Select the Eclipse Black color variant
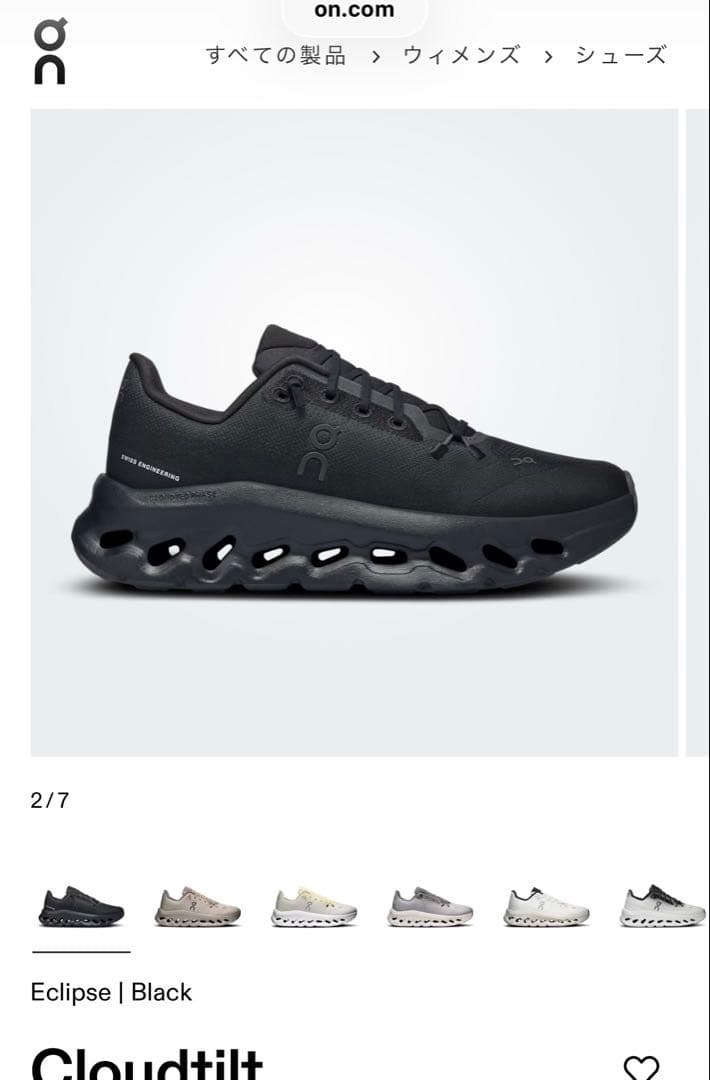 (x=81, y=906)
